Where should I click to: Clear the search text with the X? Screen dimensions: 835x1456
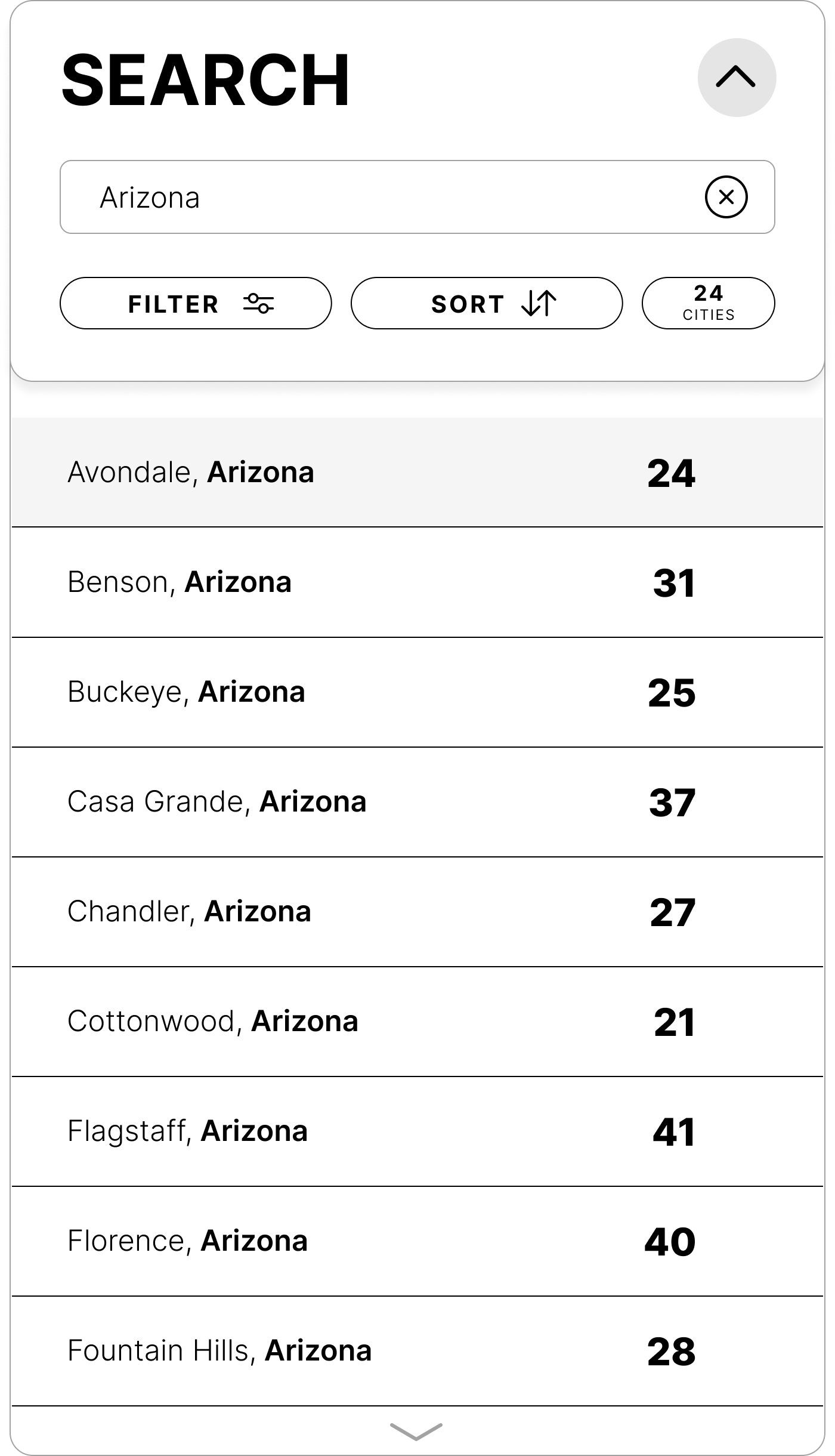(726, 197)
